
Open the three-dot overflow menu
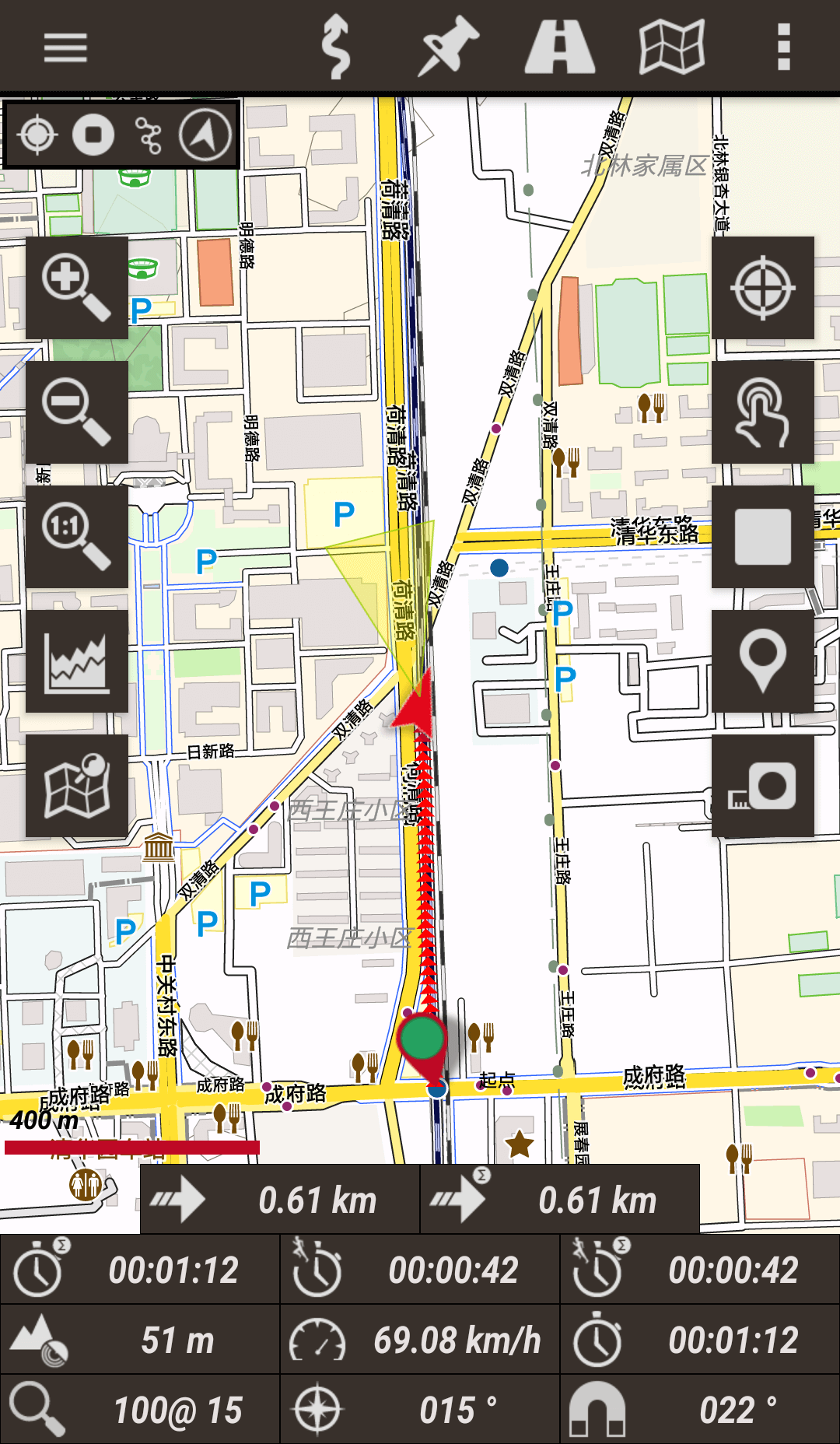point(784,47)
